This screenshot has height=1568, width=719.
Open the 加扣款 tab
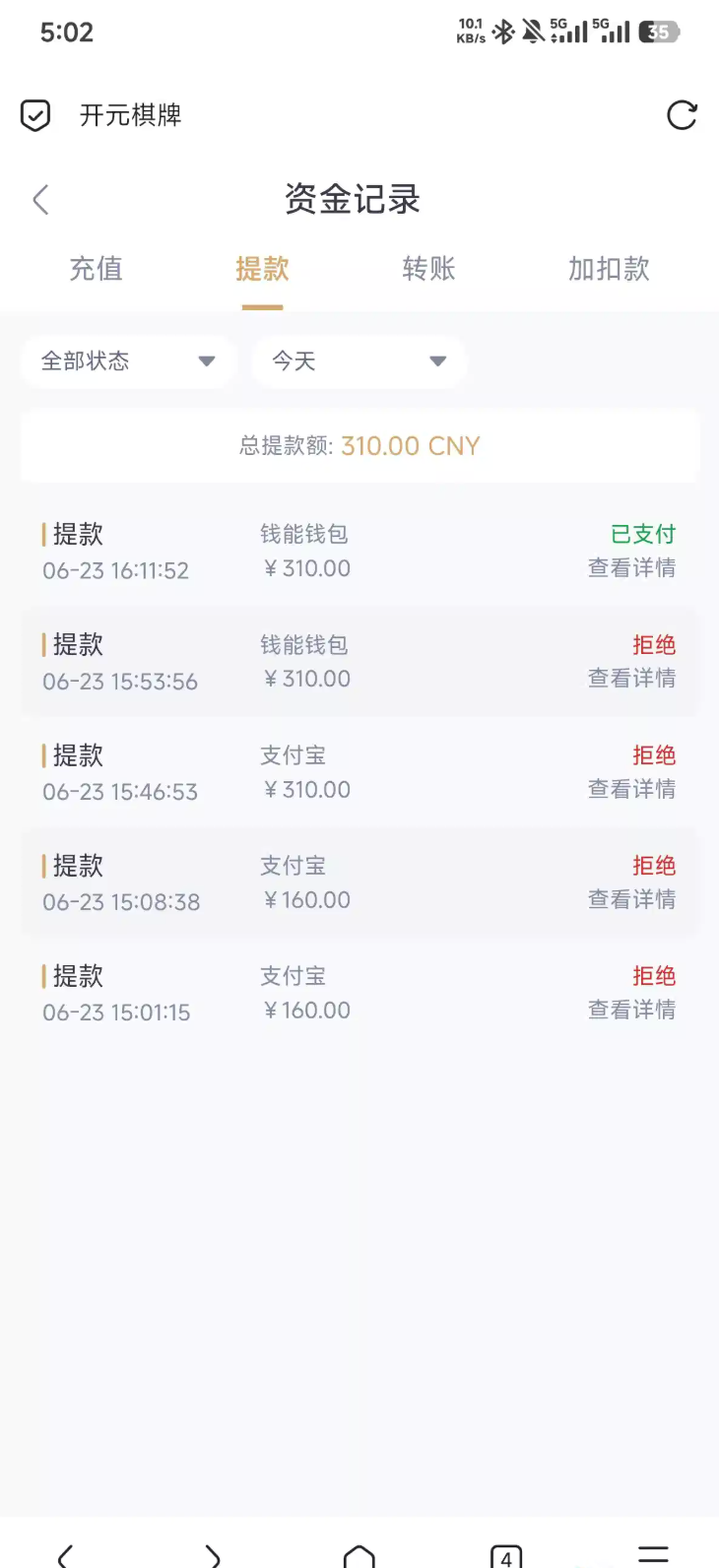point(609,269)
